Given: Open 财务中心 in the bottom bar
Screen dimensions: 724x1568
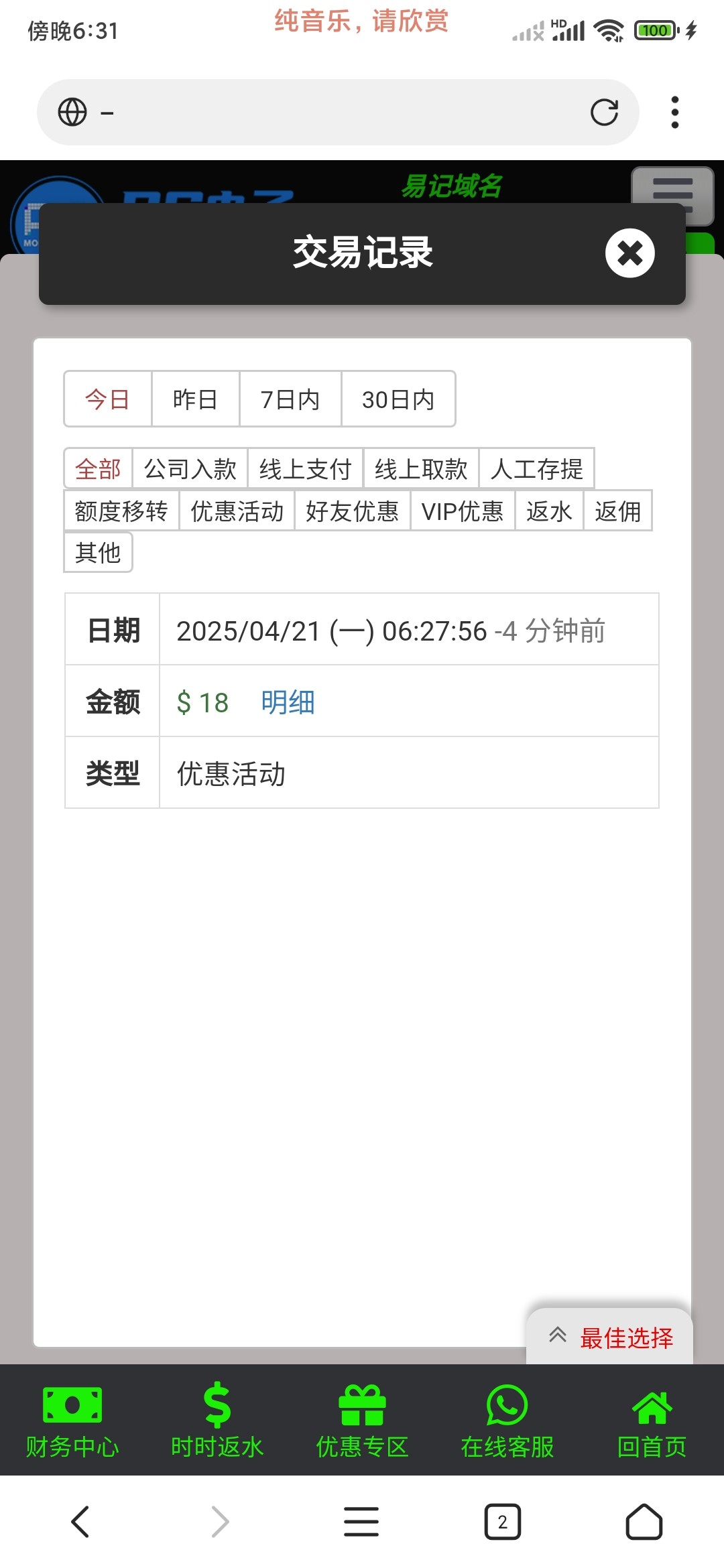Looking at the screenshot, I should (x=72, y=1421).
